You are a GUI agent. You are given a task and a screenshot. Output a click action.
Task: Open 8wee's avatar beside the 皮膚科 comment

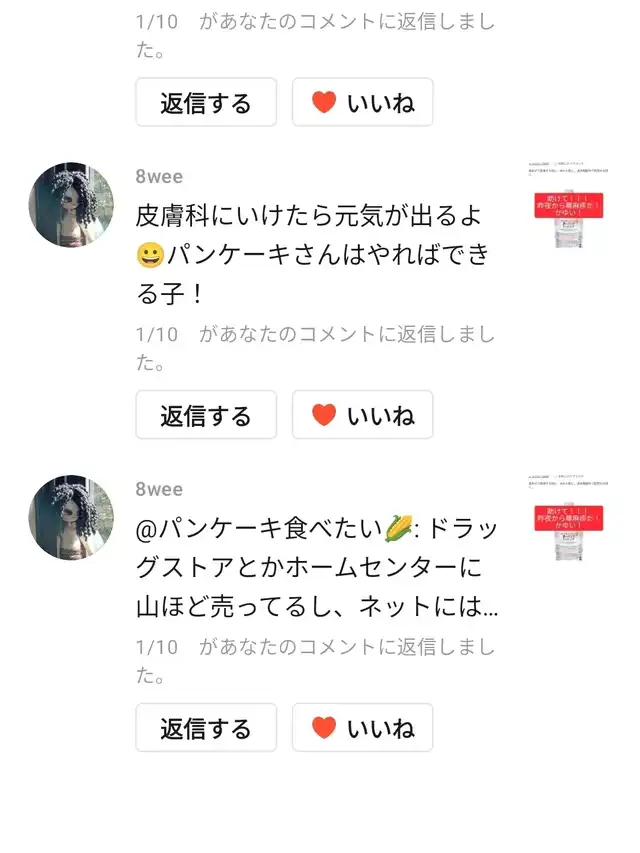click(x=71, y=204)
